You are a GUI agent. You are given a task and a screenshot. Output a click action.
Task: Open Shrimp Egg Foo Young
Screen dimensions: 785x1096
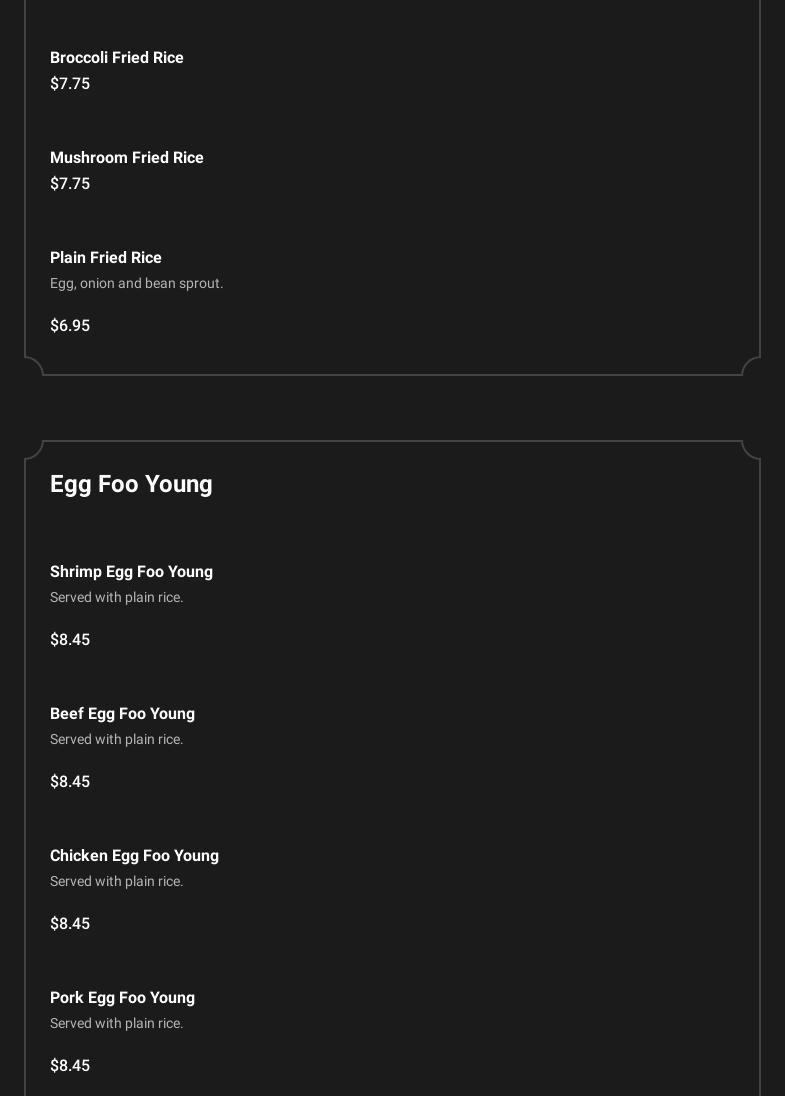[x=131, y=572]
